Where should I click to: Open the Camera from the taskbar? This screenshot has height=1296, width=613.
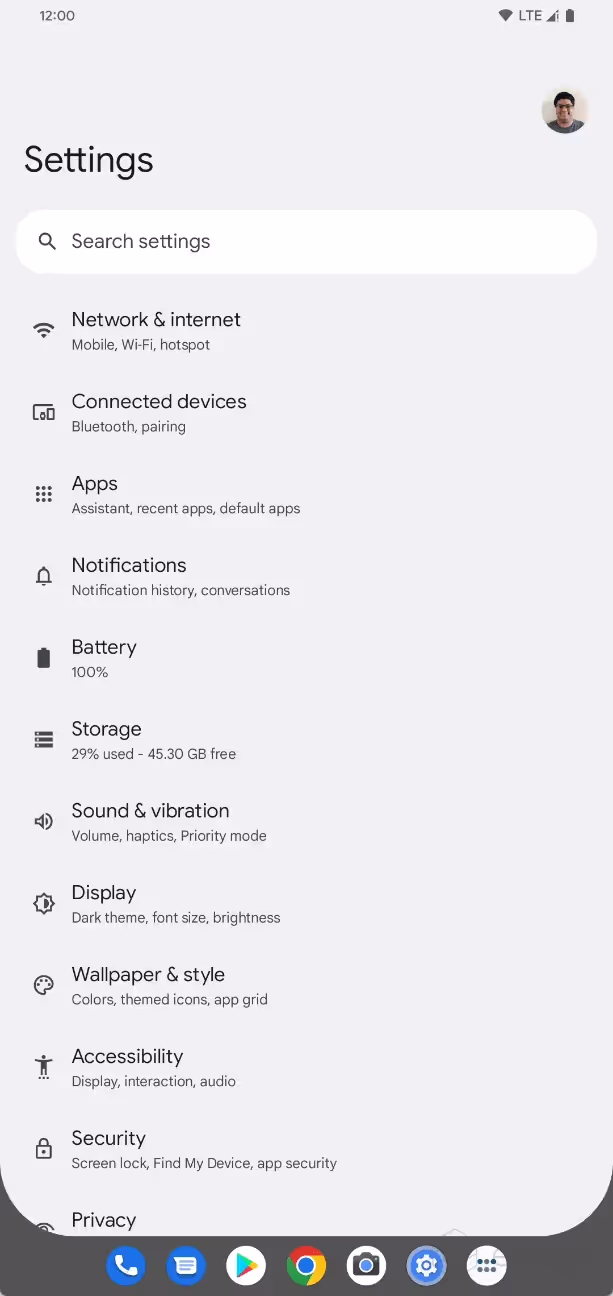pos(366,1266)
